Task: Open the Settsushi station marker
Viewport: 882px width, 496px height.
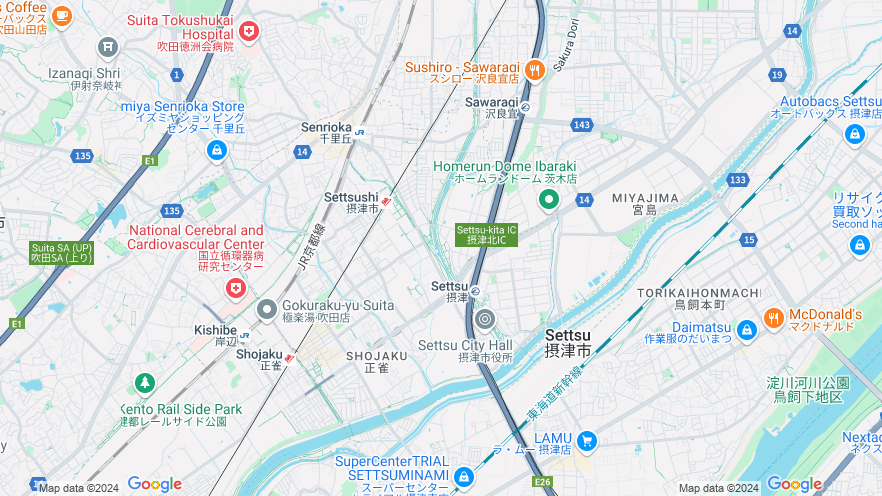Action: point(386,198)
